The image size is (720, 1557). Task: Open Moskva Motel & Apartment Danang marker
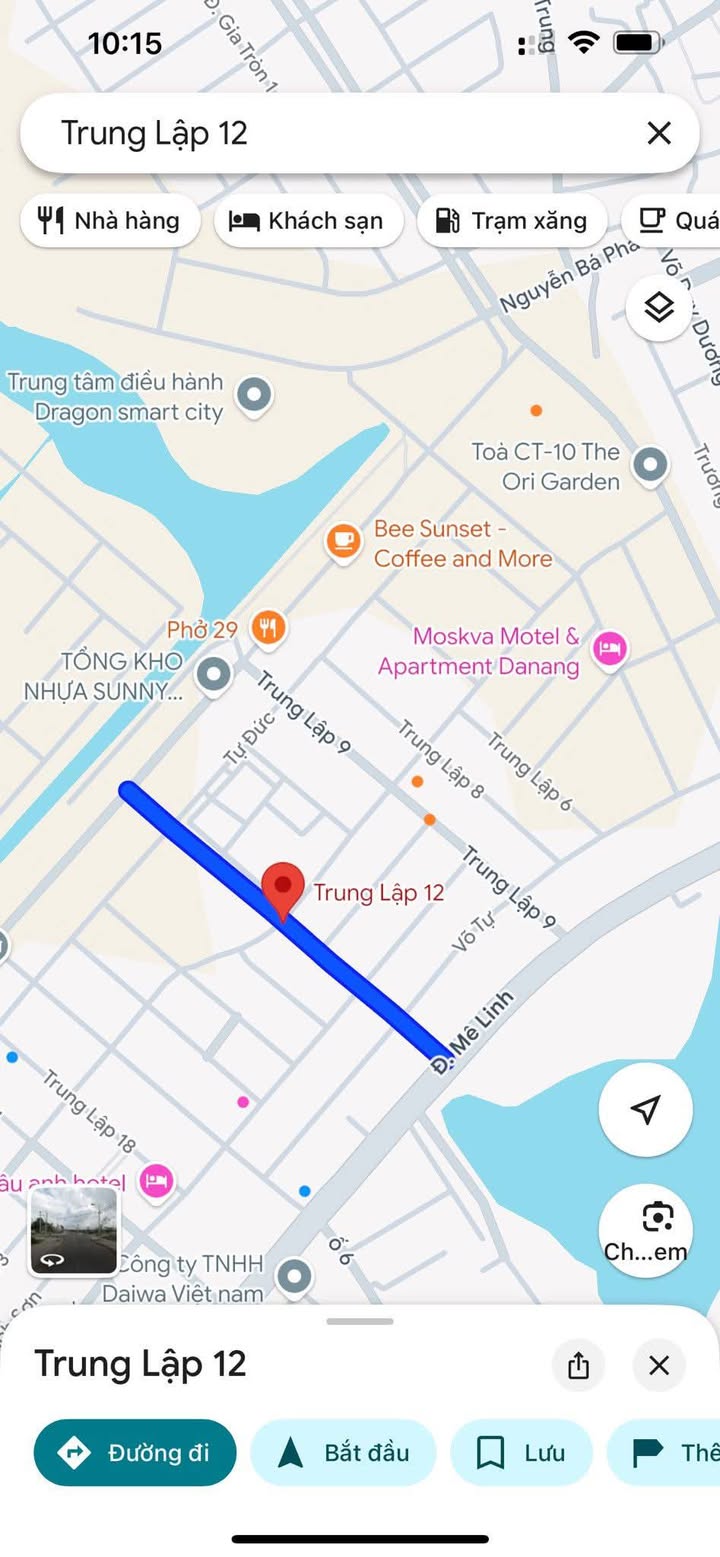[609, 650]
